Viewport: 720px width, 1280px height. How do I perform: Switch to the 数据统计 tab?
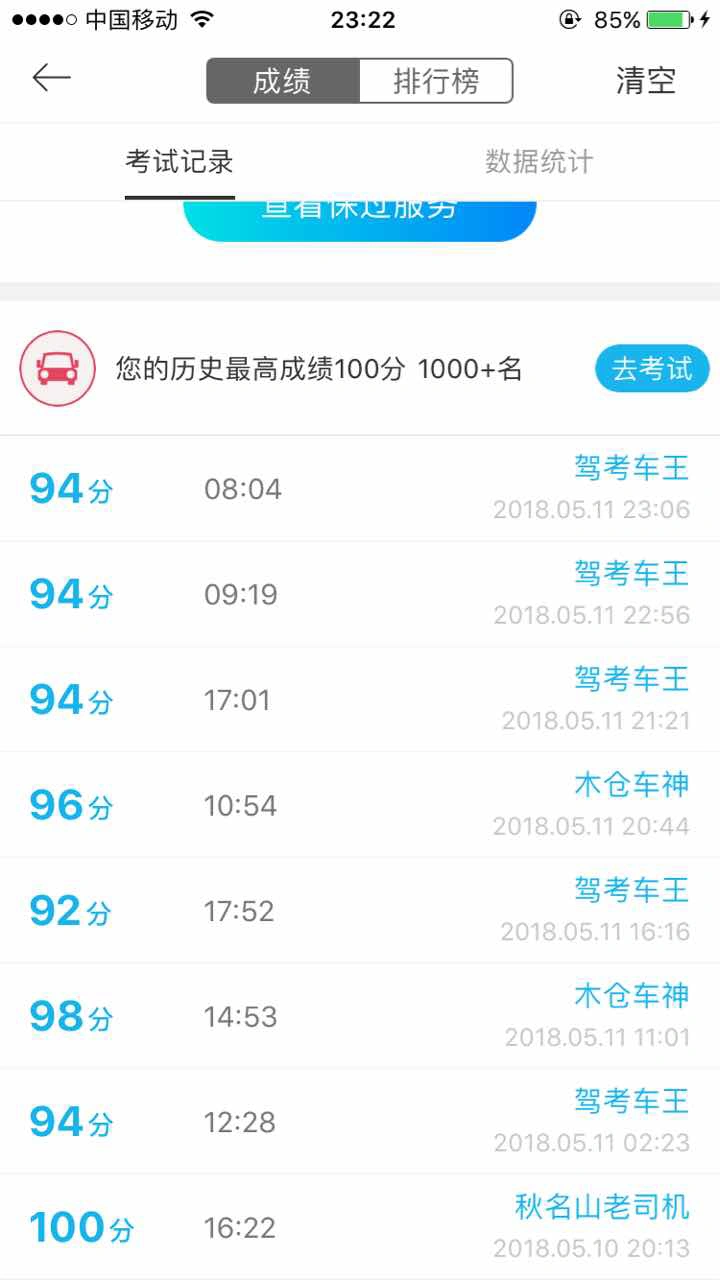click(x=539, y=162)
